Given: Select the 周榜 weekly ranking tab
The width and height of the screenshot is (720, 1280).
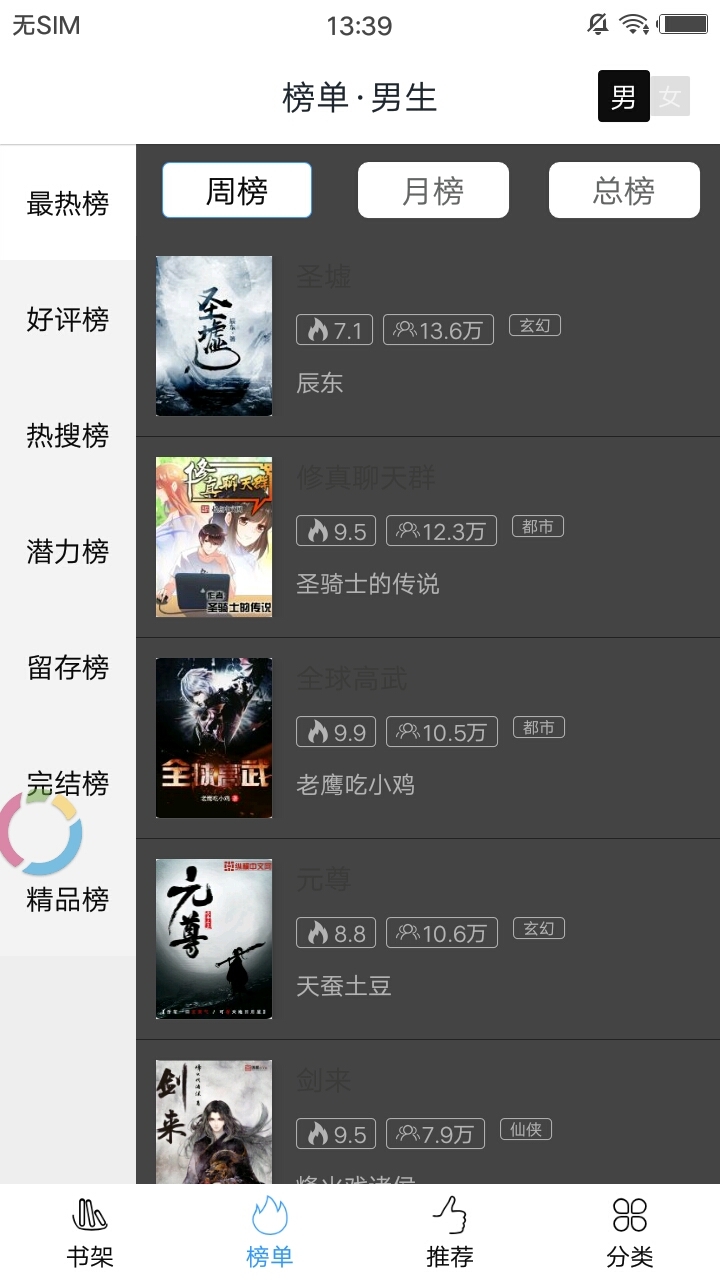Looking at the screenshot, I should (237, 190).
